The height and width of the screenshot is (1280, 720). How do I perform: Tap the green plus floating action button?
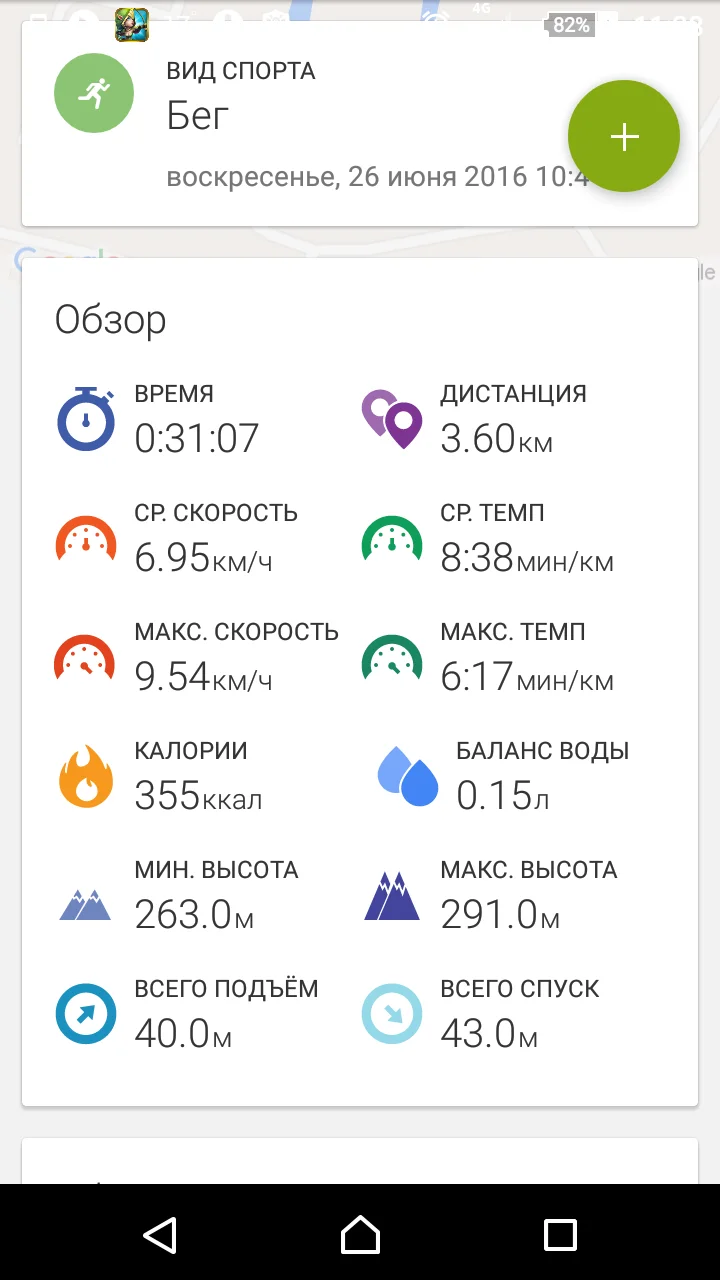click(x=624, y=136)
